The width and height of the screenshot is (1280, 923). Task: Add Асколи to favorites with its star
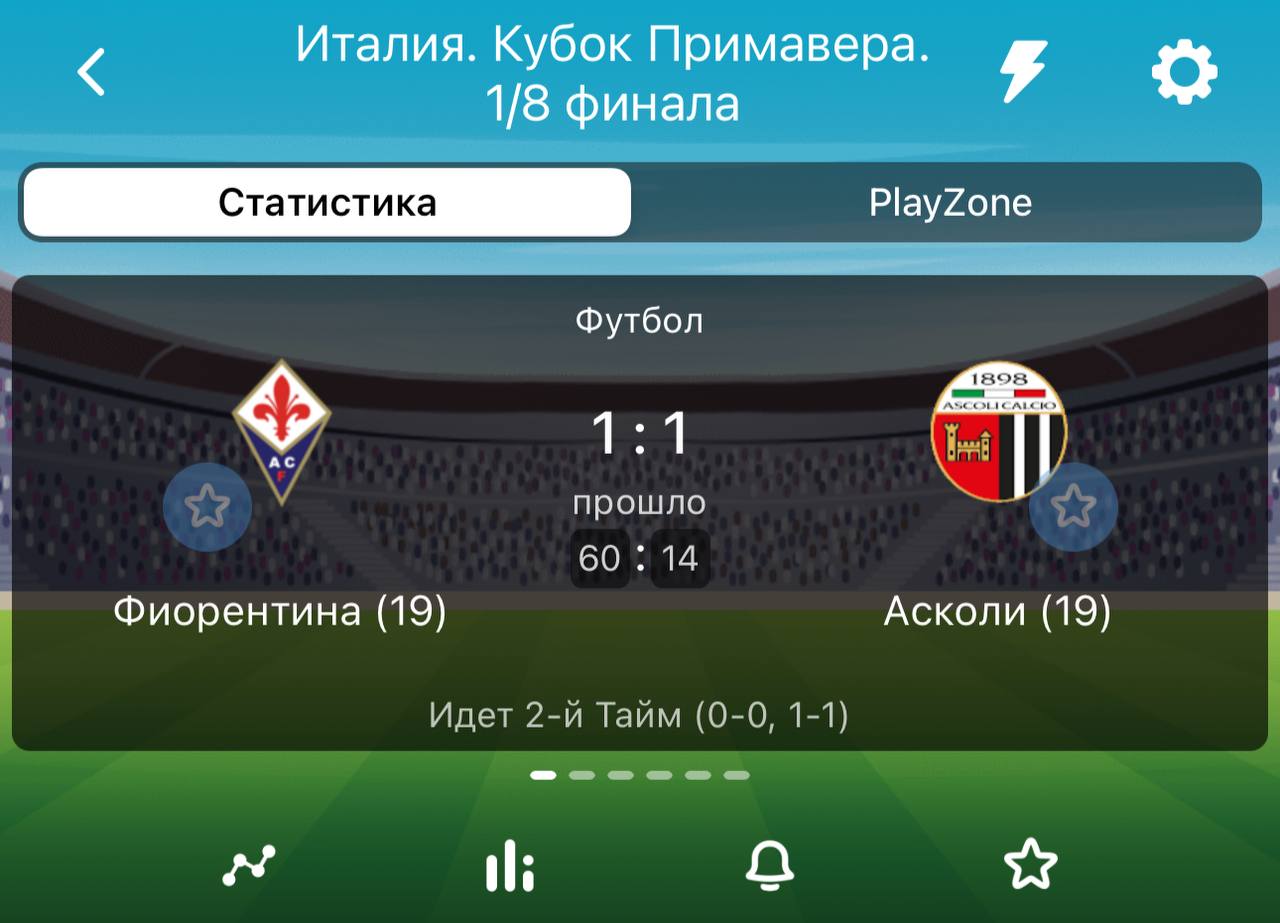pyautogui.click(x=1073, y=507)
